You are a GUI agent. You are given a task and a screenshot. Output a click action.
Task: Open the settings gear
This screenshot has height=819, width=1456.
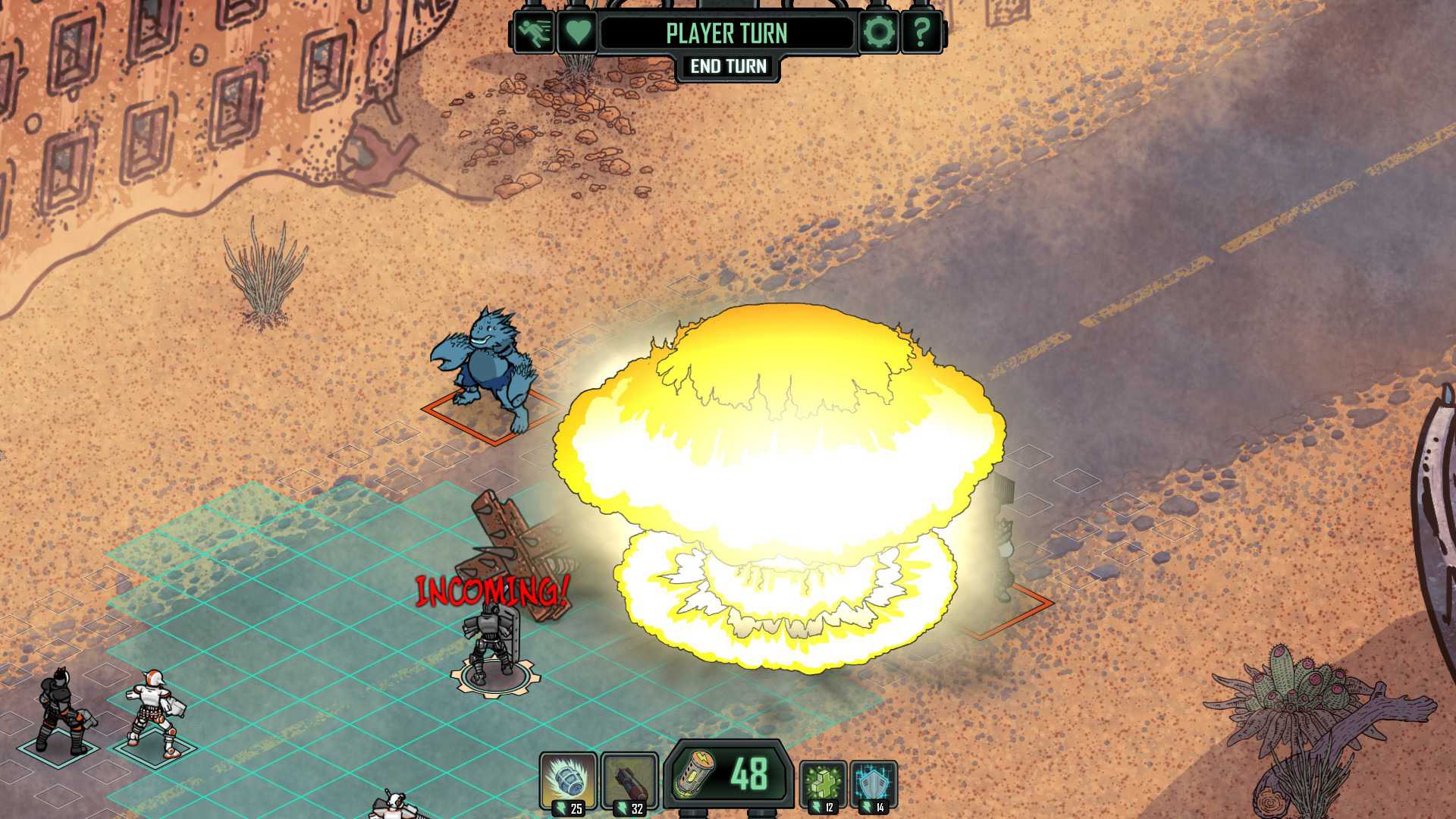click(879, 33)
